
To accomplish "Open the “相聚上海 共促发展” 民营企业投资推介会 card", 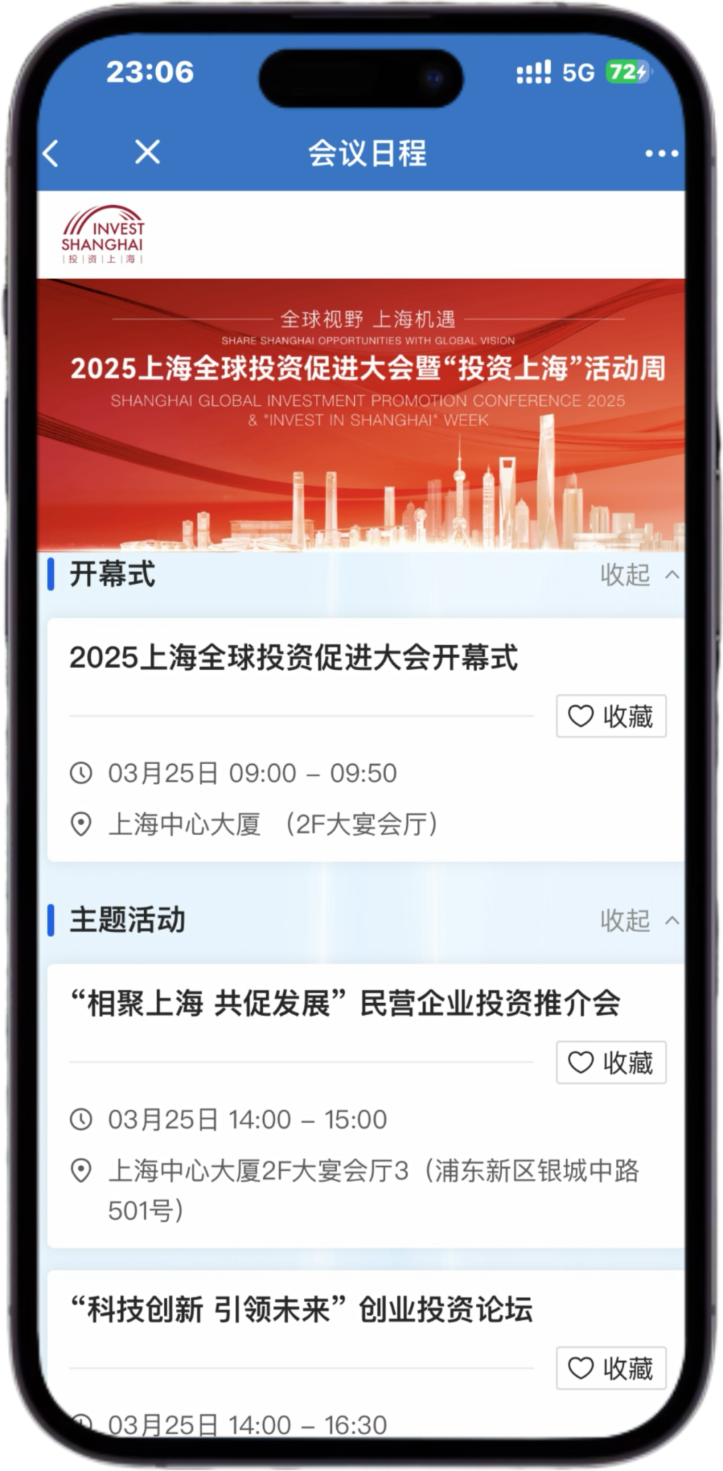I will [x=345, y=1003].
